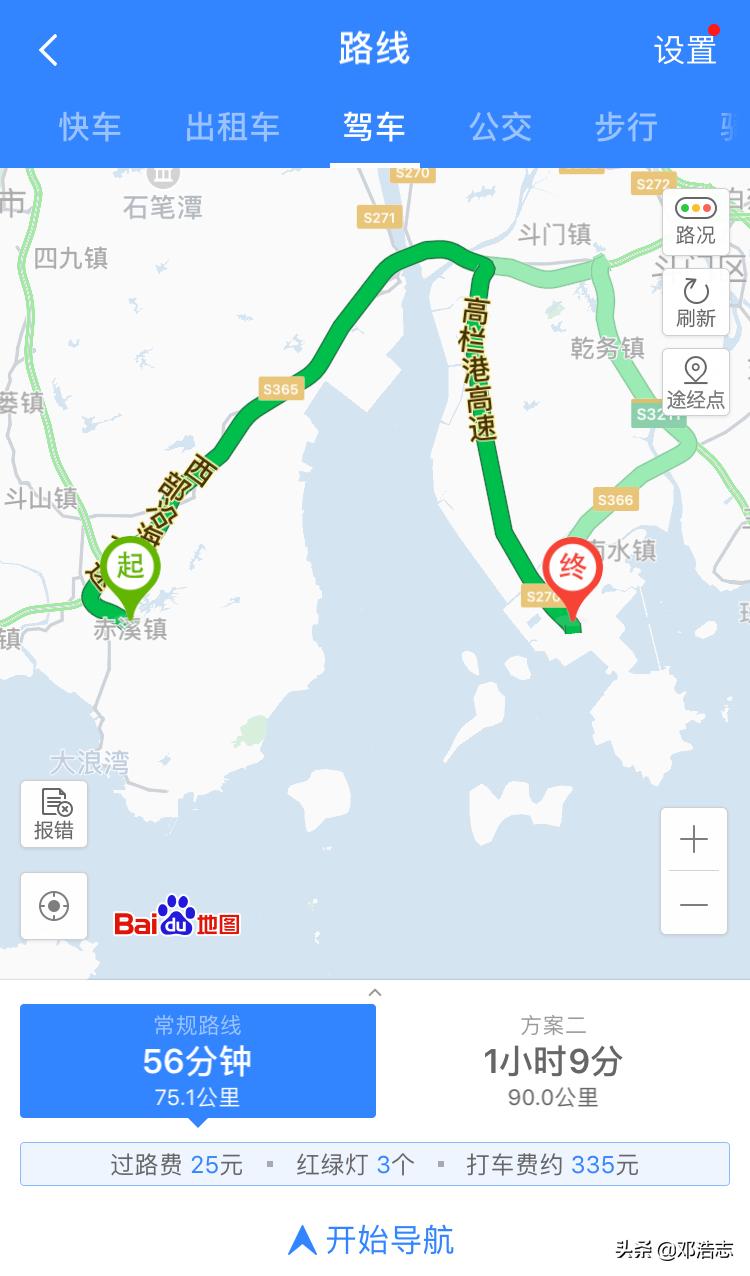Toggle 路况 traffic layer

pyautogui.click(x=695, y=222)
